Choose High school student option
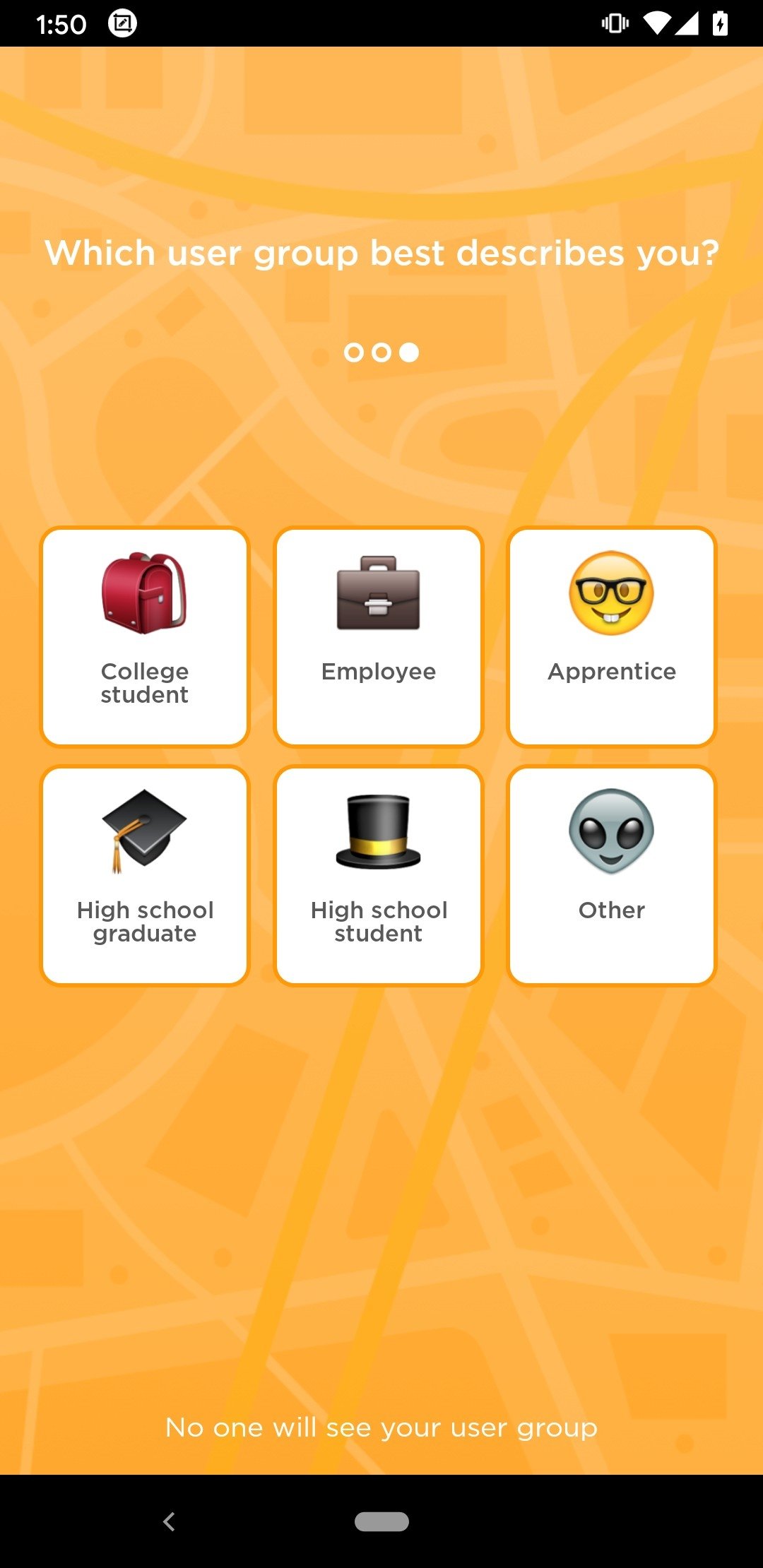This screenshot has width=763, height=1568. coord(379,876)
